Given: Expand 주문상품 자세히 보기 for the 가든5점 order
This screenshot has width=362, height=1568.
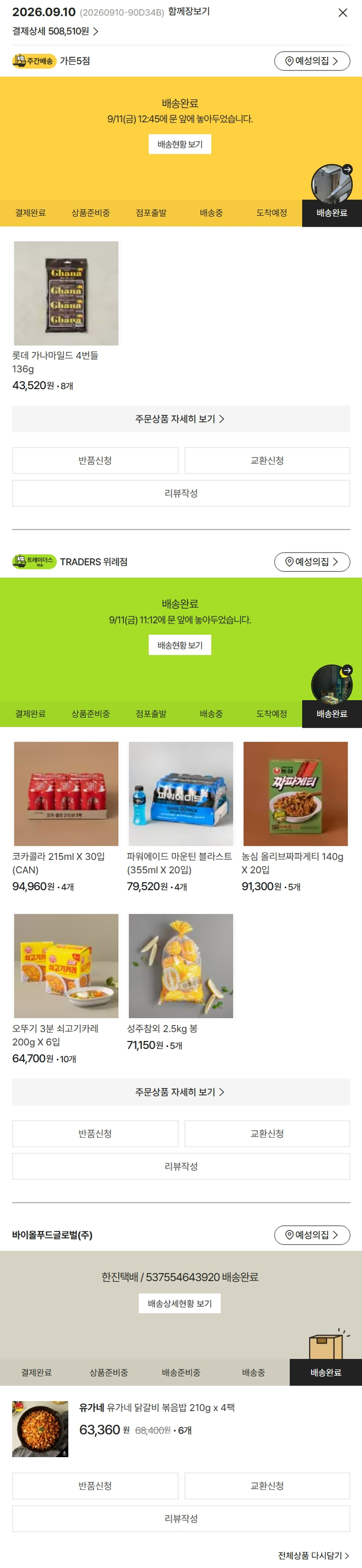Looking at the screenshot, I should (181, 419).
